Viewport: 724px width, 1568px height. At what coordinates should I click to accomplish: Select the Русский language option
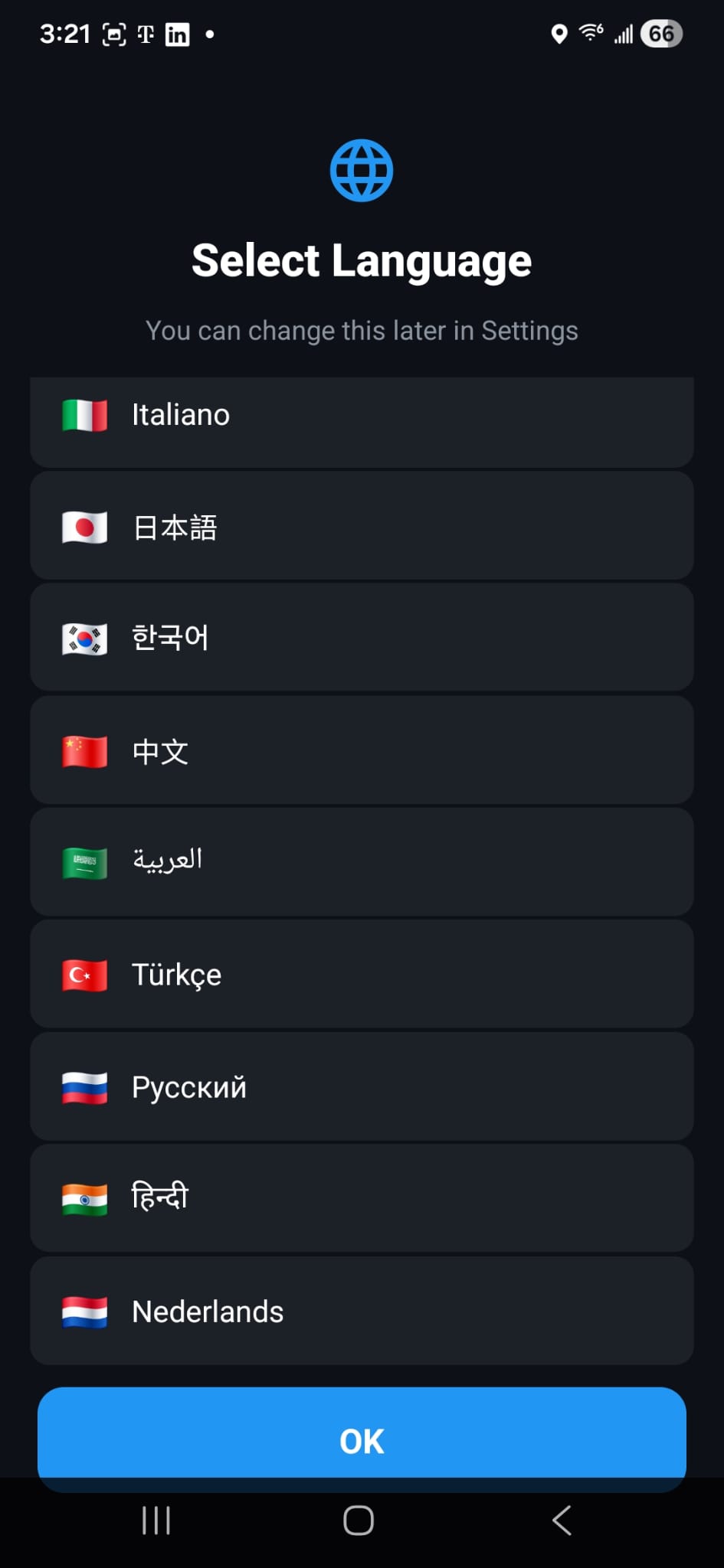[361, 1087]
